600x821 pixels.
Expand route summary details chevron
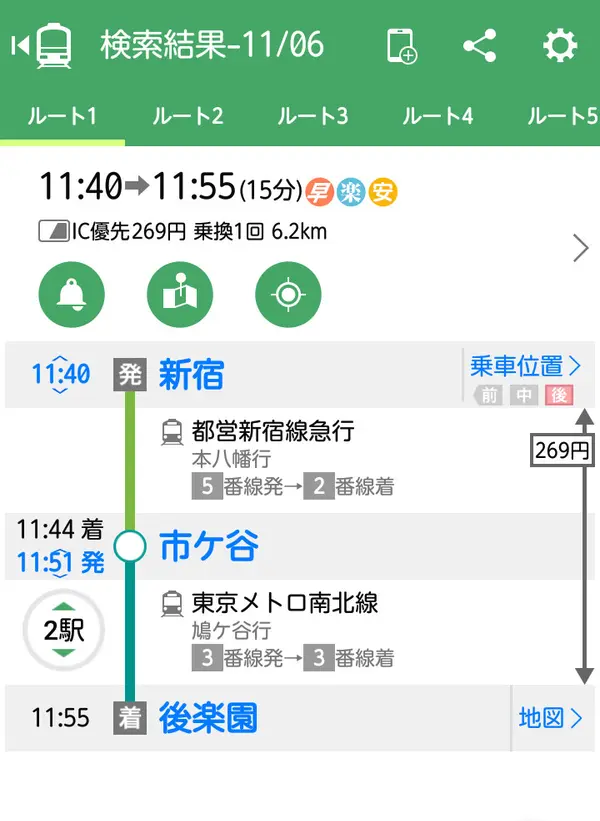tap(580, 248)
